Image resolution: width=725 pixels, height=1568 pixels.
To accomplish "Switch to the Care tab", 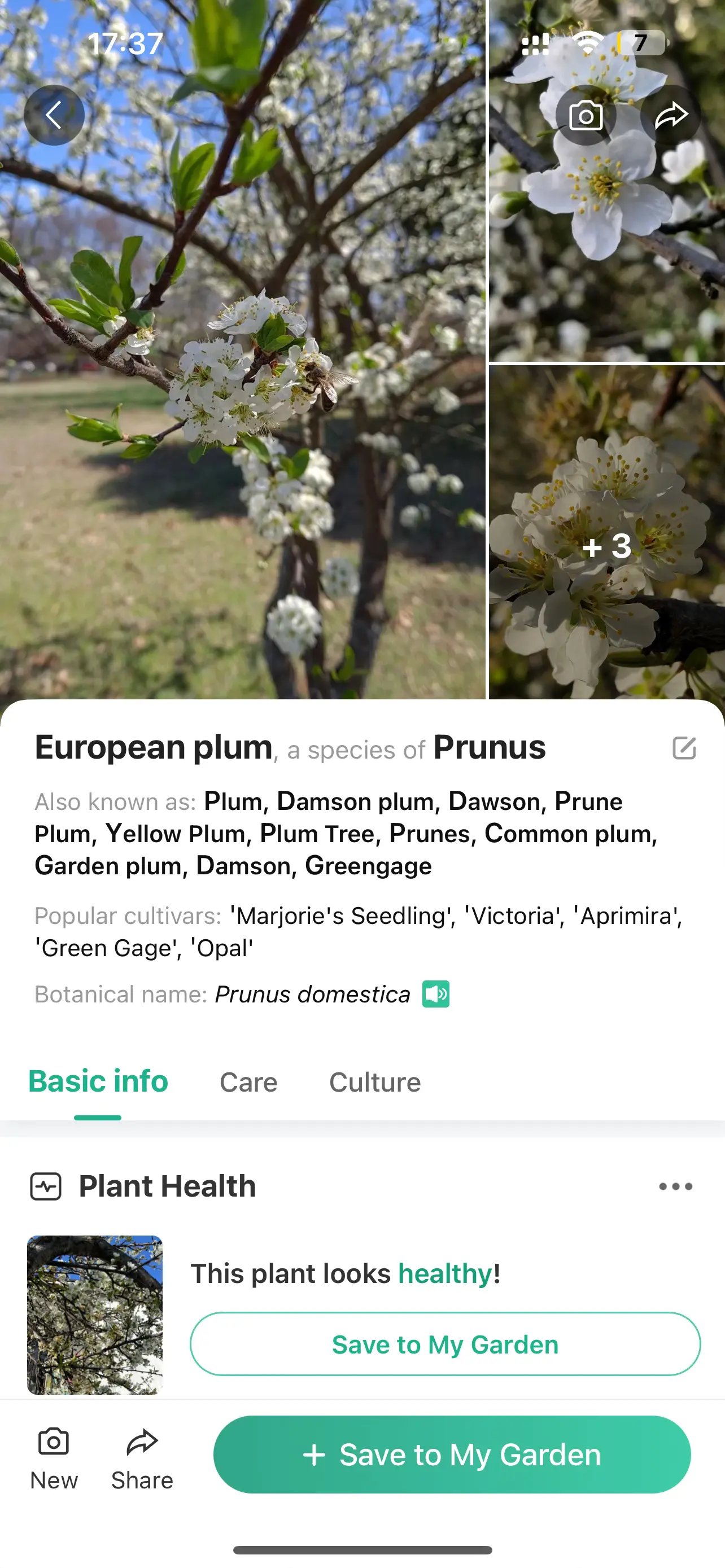I will click(248, 1082).
